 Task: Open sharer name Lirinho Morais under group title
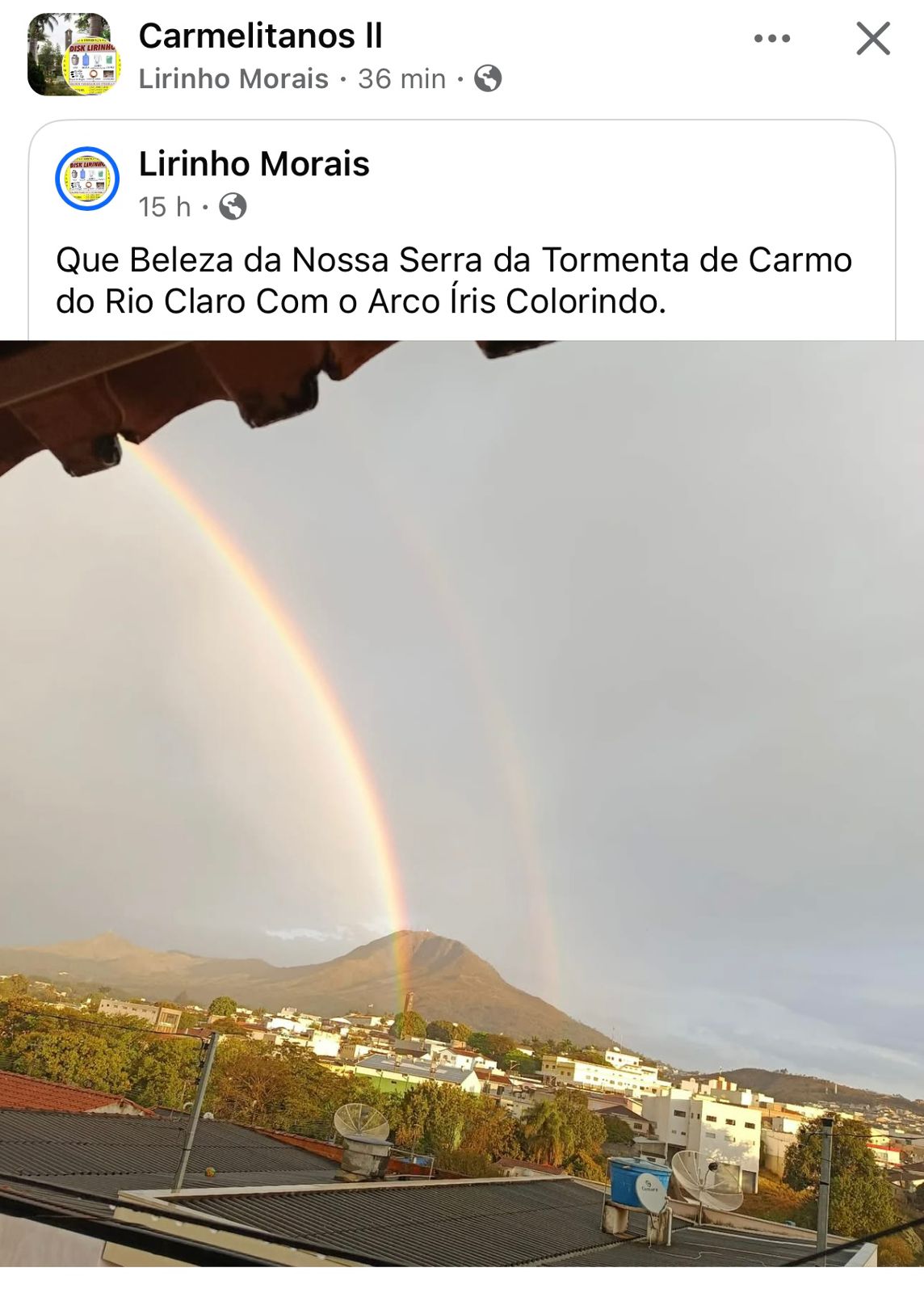233,79
